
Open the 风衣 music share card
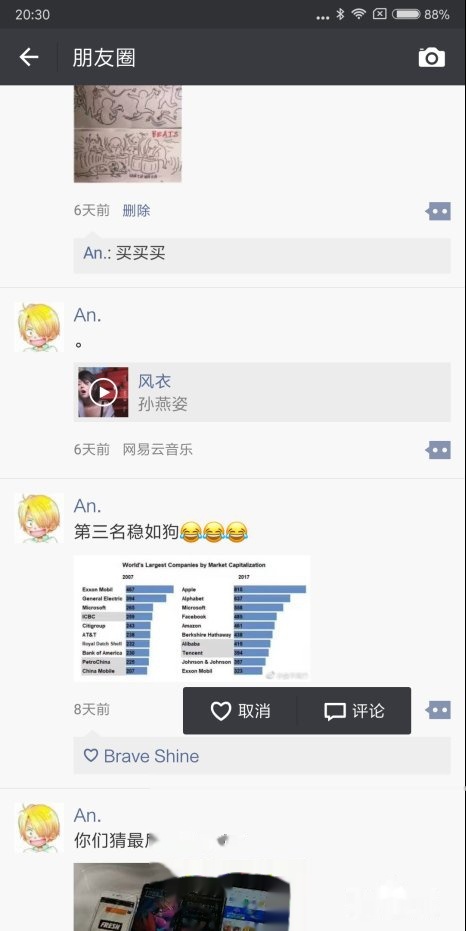pyautogui.click(x=262, y=392)
